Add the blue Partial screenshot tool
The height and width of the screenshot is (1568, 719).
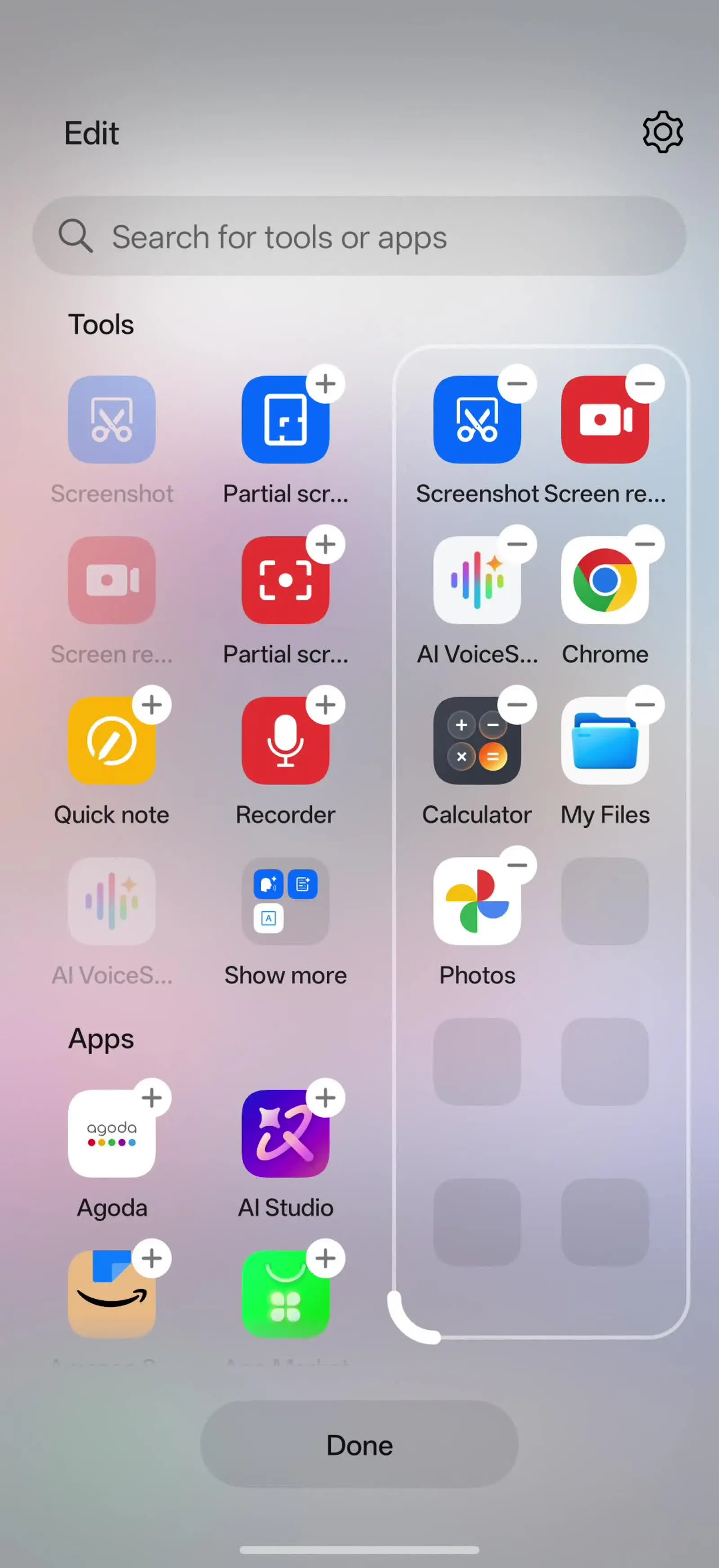(325, 384)
